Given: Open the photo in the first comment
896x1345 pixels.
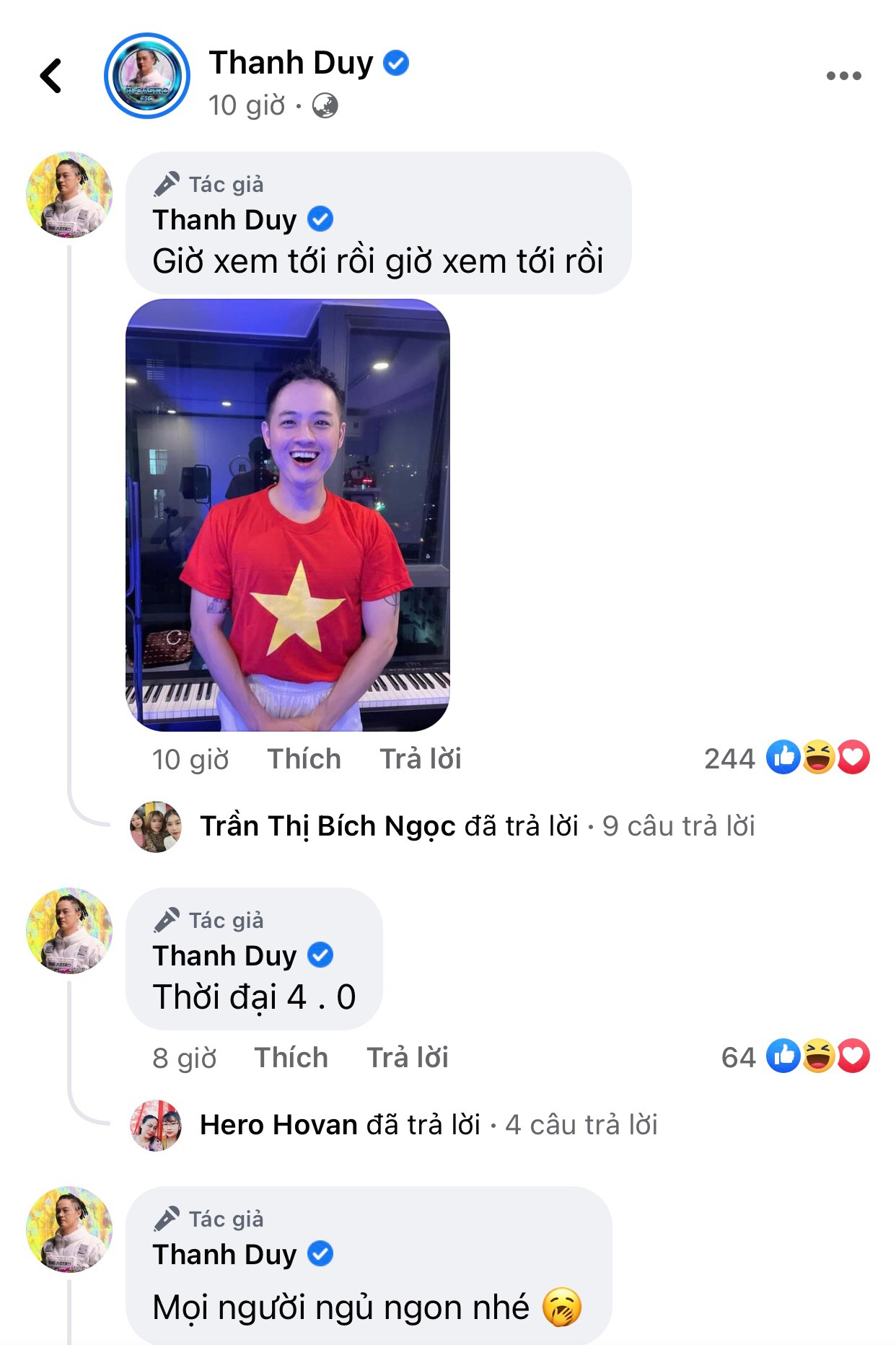Looking at the screenshot, I should (x=288, y=515).
